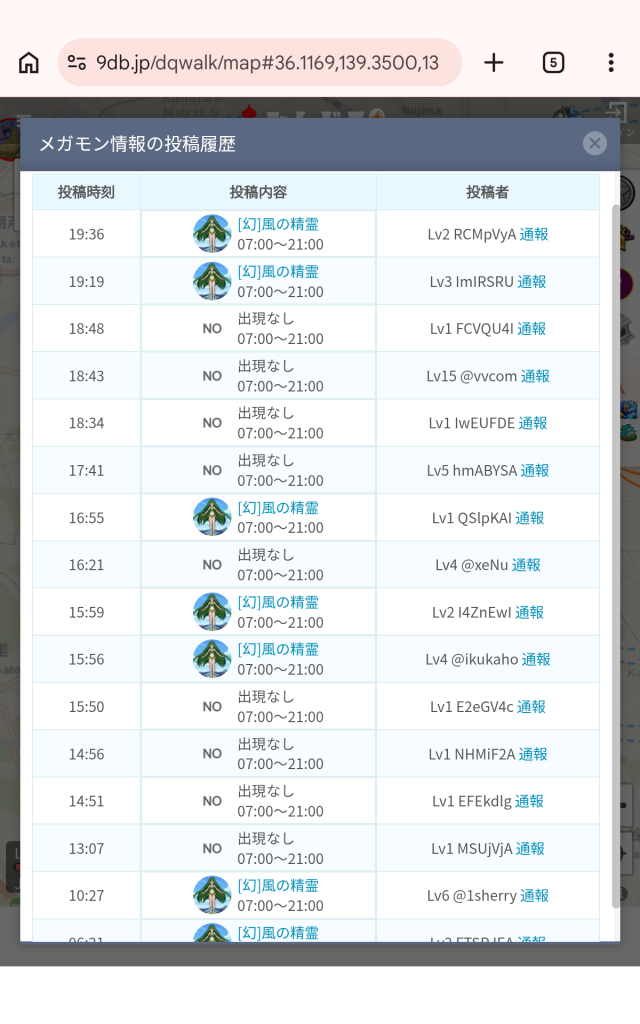Screen dimensions: 640x1024
Task: Report the post by @ikukaho
Action: (536, 659)
